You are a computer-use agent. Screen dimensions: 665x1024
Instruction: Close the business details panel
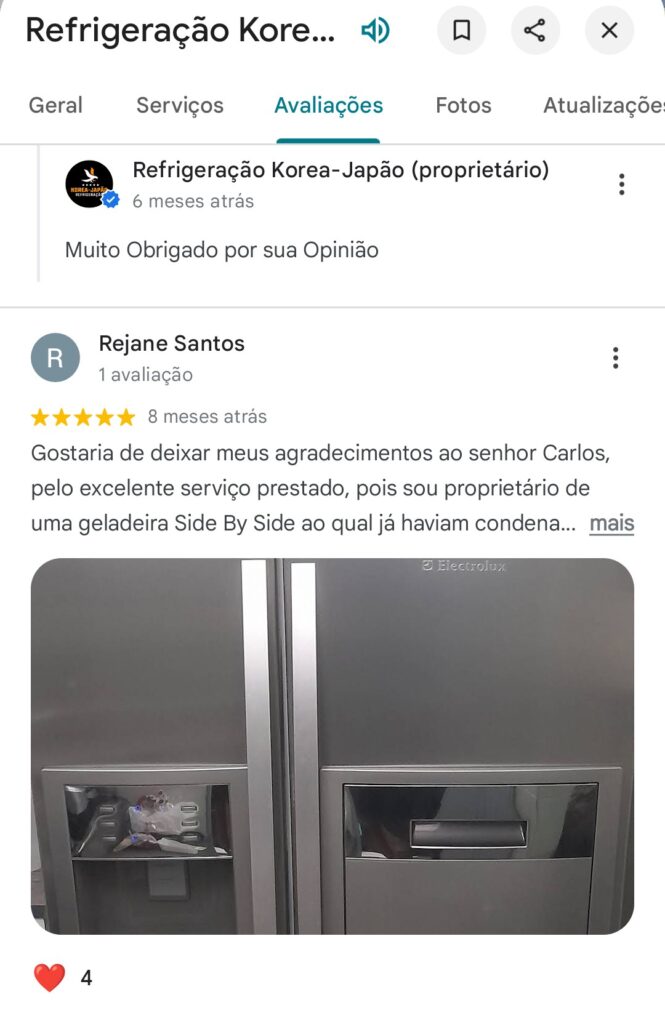[x=609, y=31]
